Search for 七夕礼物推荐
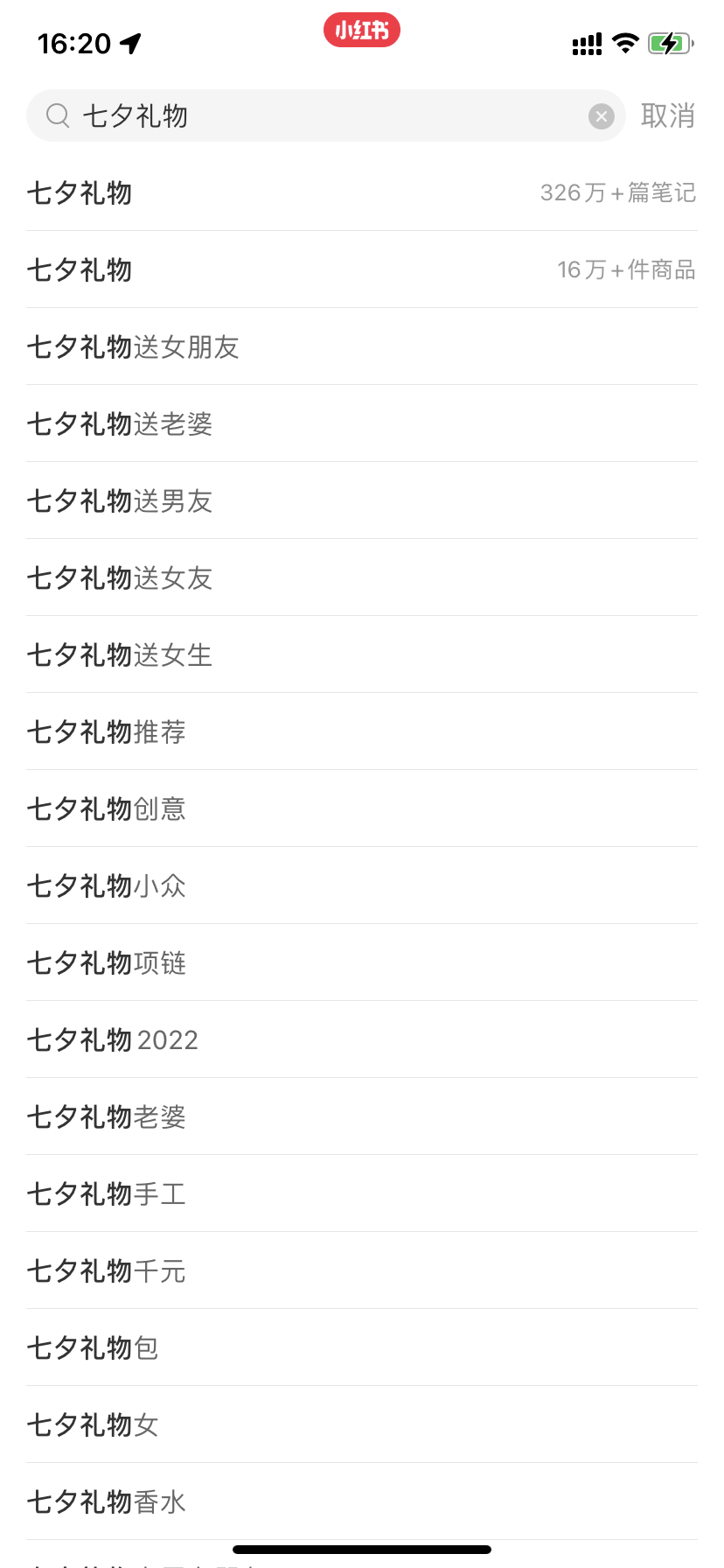 pyautogui.click(x=361, y=731)
